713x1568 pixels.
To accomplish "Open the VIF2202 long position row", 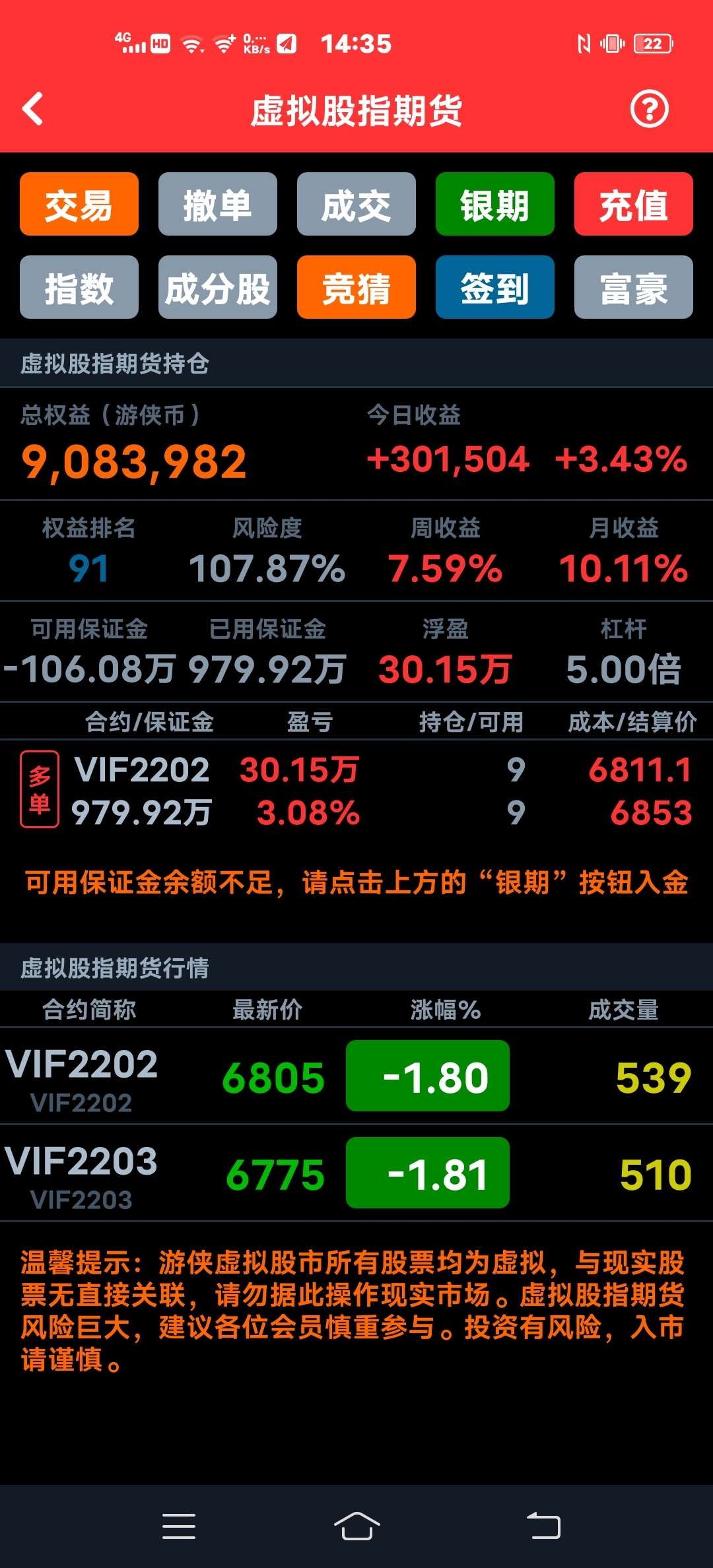I will [x=356, y=791].
